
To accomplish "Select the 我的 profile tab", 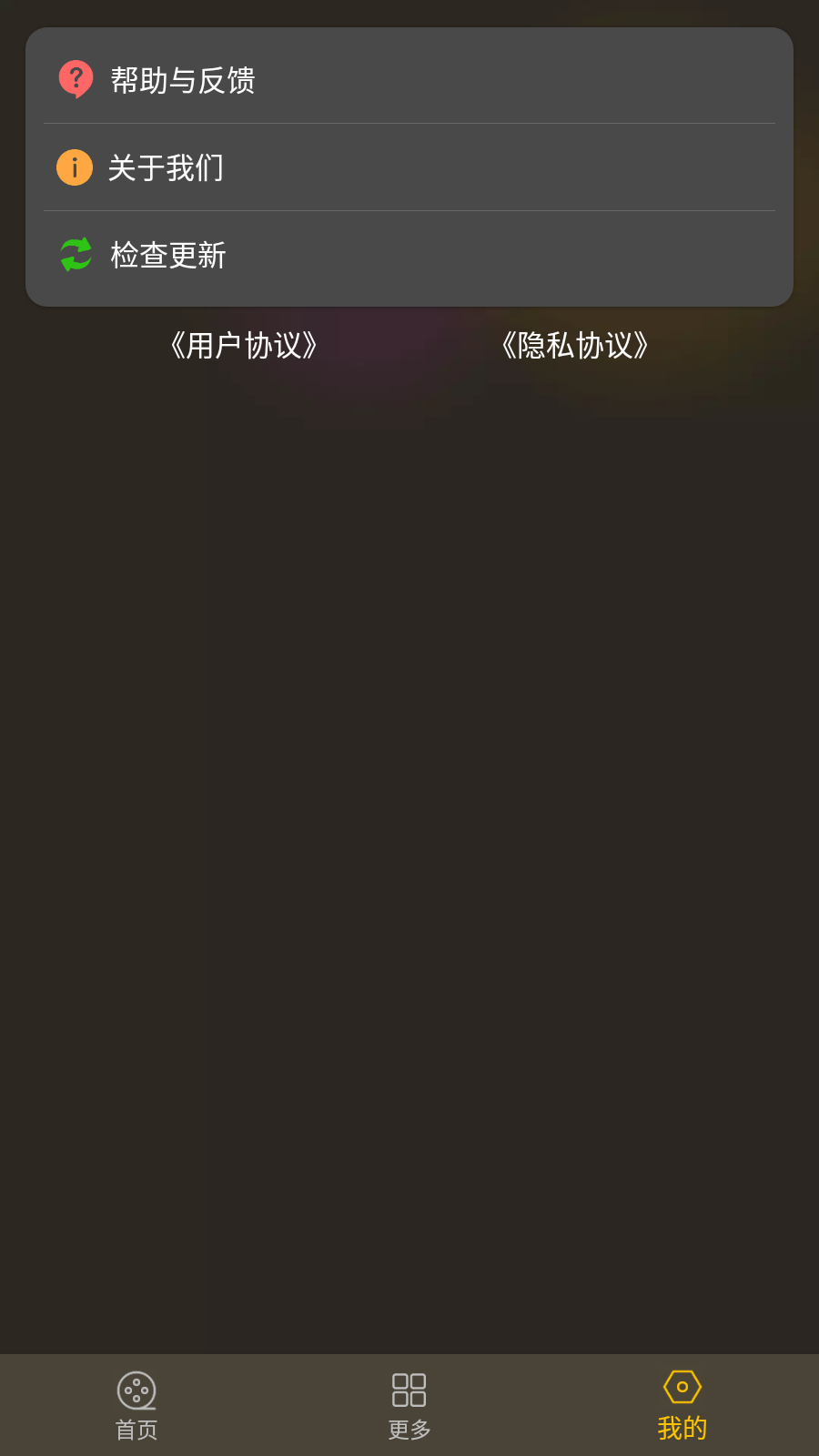I will point(682,1406).
